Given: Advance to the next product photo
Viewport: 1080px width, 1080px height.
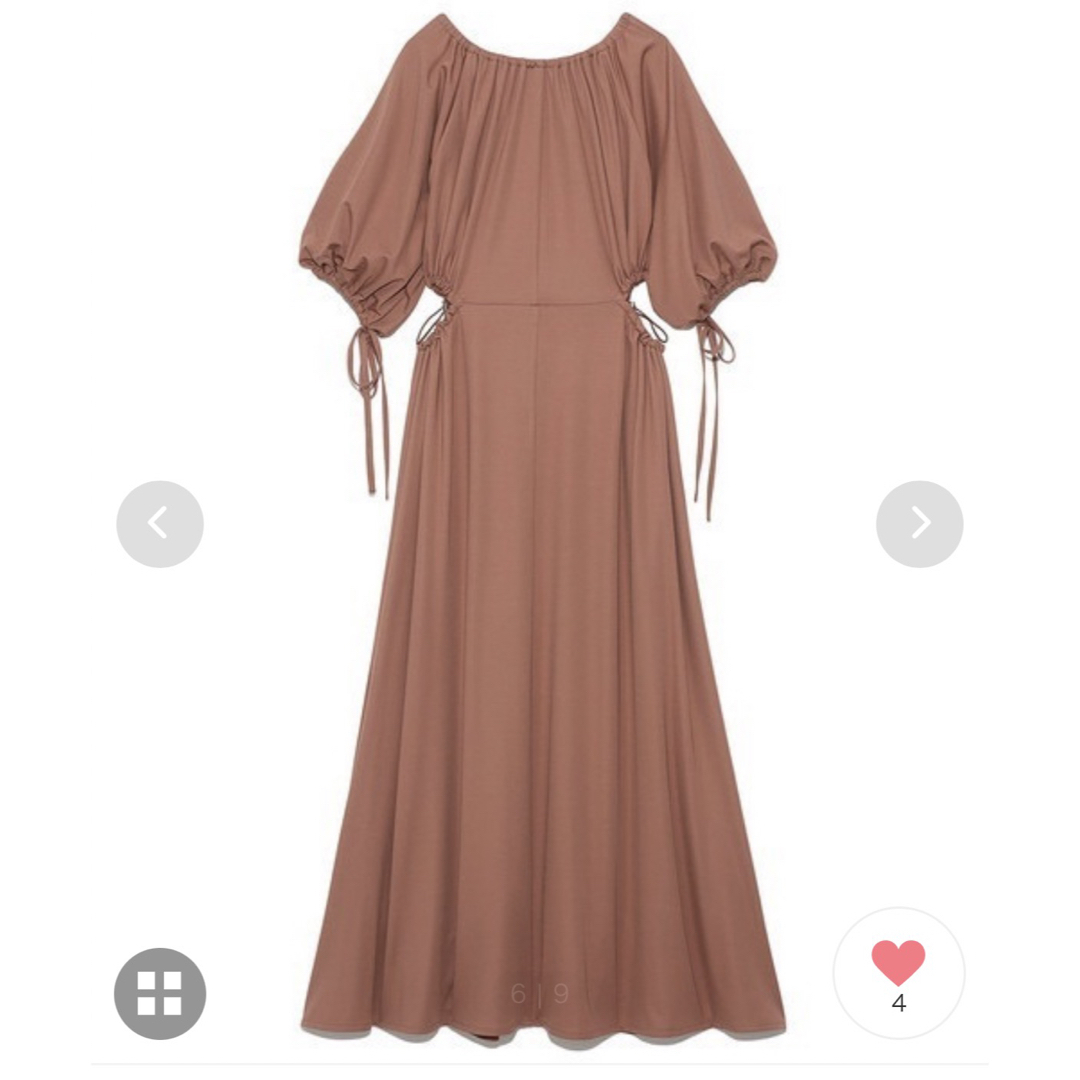Looking at the screenshot, I should (x=919, y=524).
